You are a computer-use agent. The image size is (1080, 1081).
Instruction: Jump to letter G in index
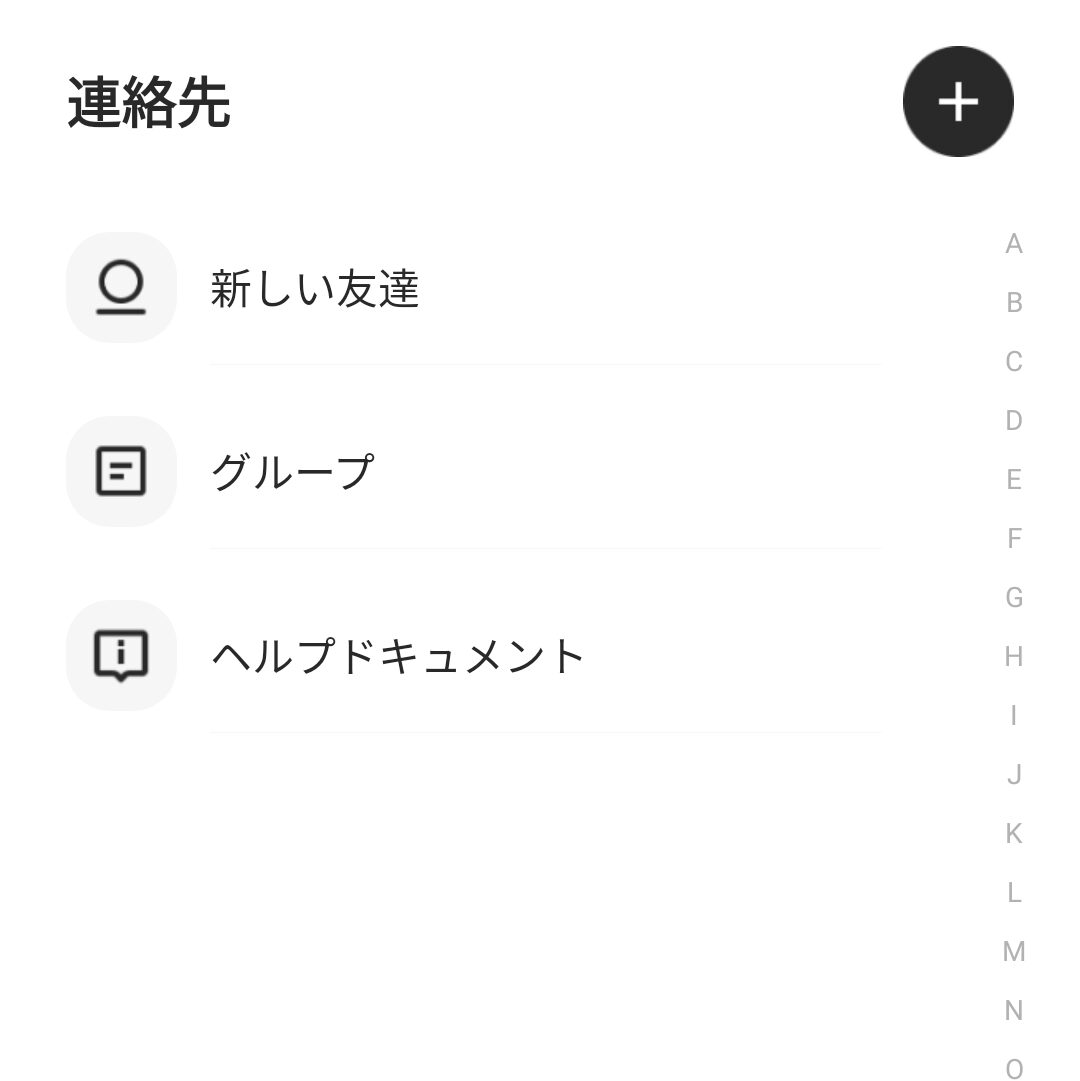pos(1014,598)
